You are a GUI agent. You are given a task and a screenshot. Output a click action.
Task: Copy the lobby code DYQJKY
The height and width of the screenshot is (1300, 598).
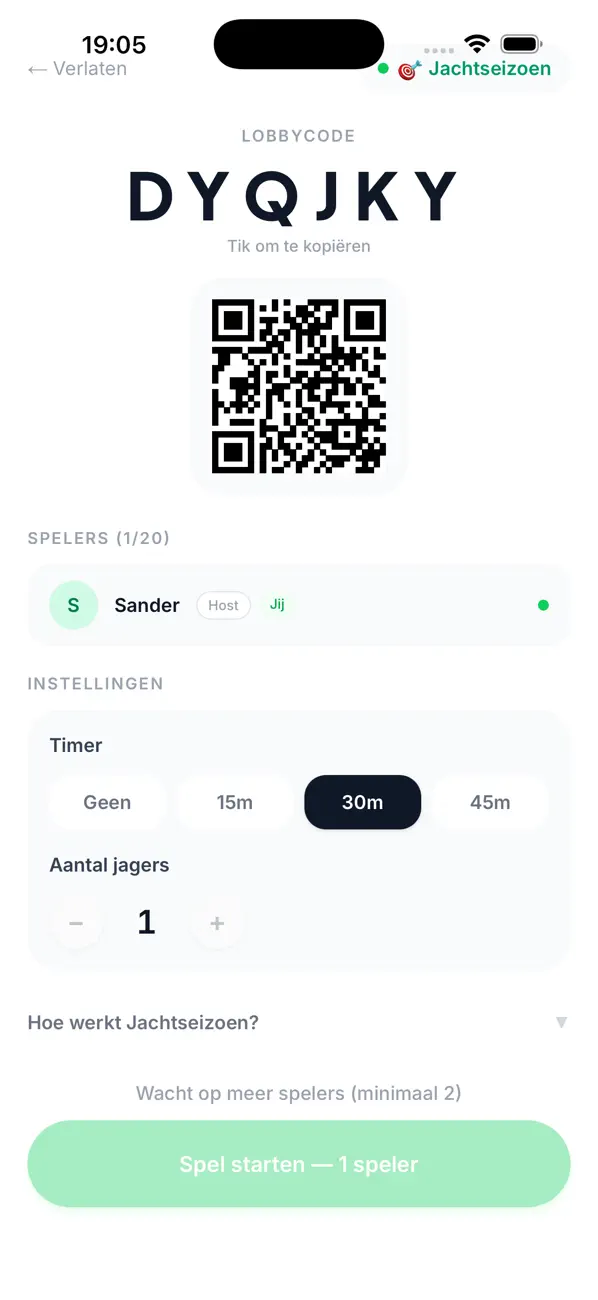pyautogui.click(x=294, y=196)
